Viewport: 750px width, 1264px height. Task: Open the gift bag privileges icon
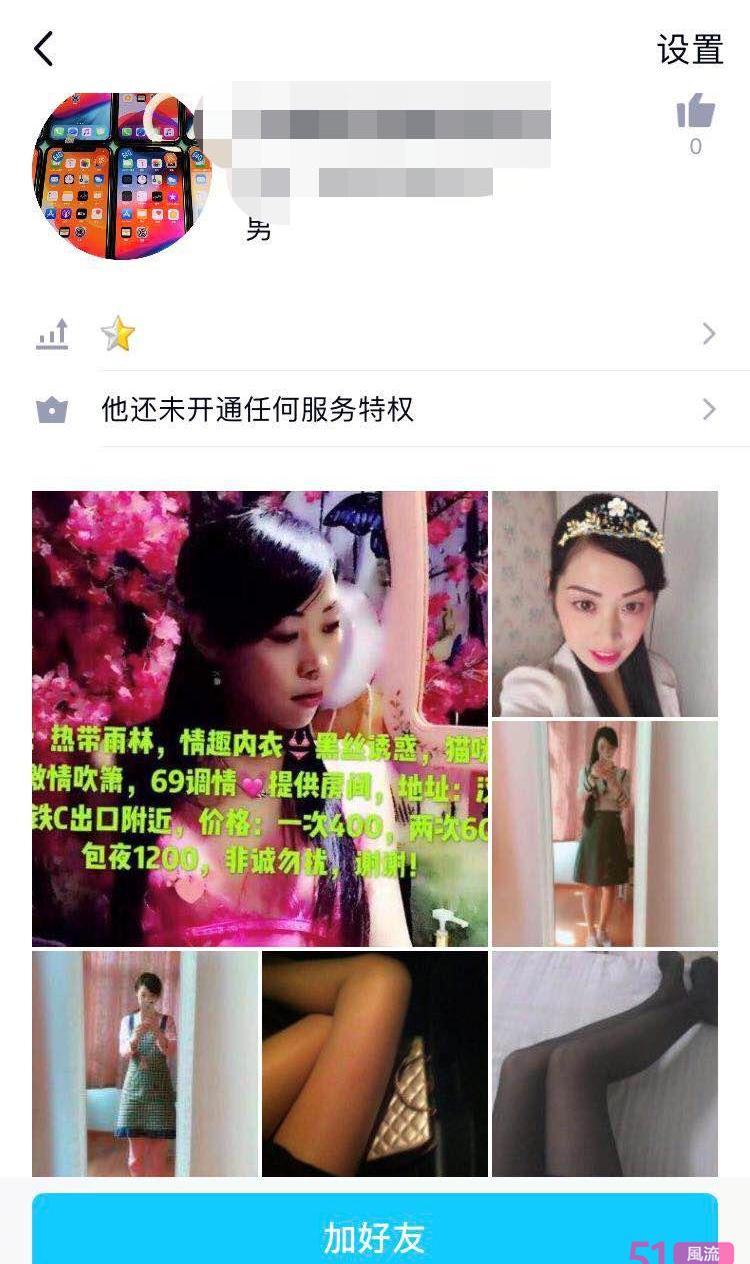tap(51, 409)
